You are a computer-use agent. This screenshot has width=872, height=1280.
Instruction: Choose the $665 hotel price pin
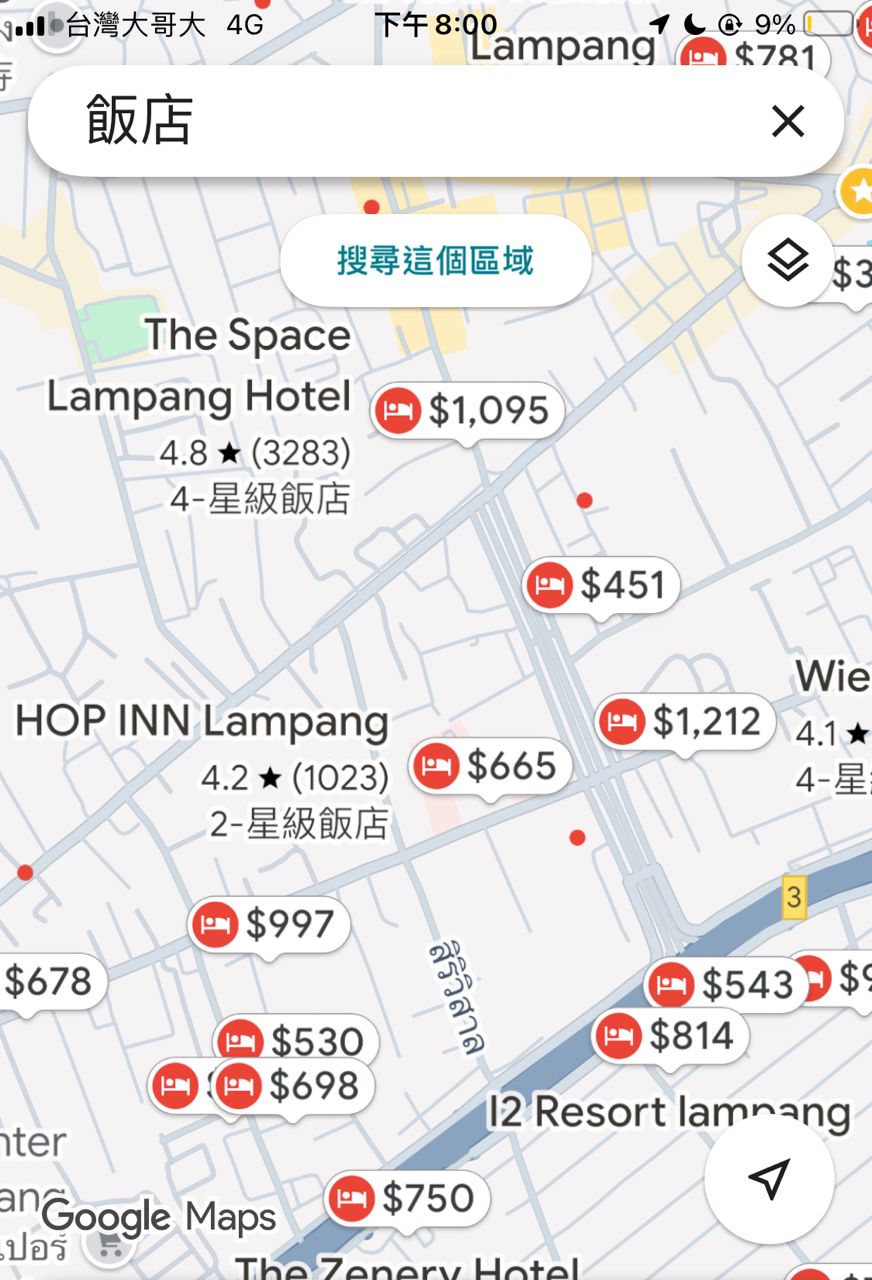coord(490,767)
